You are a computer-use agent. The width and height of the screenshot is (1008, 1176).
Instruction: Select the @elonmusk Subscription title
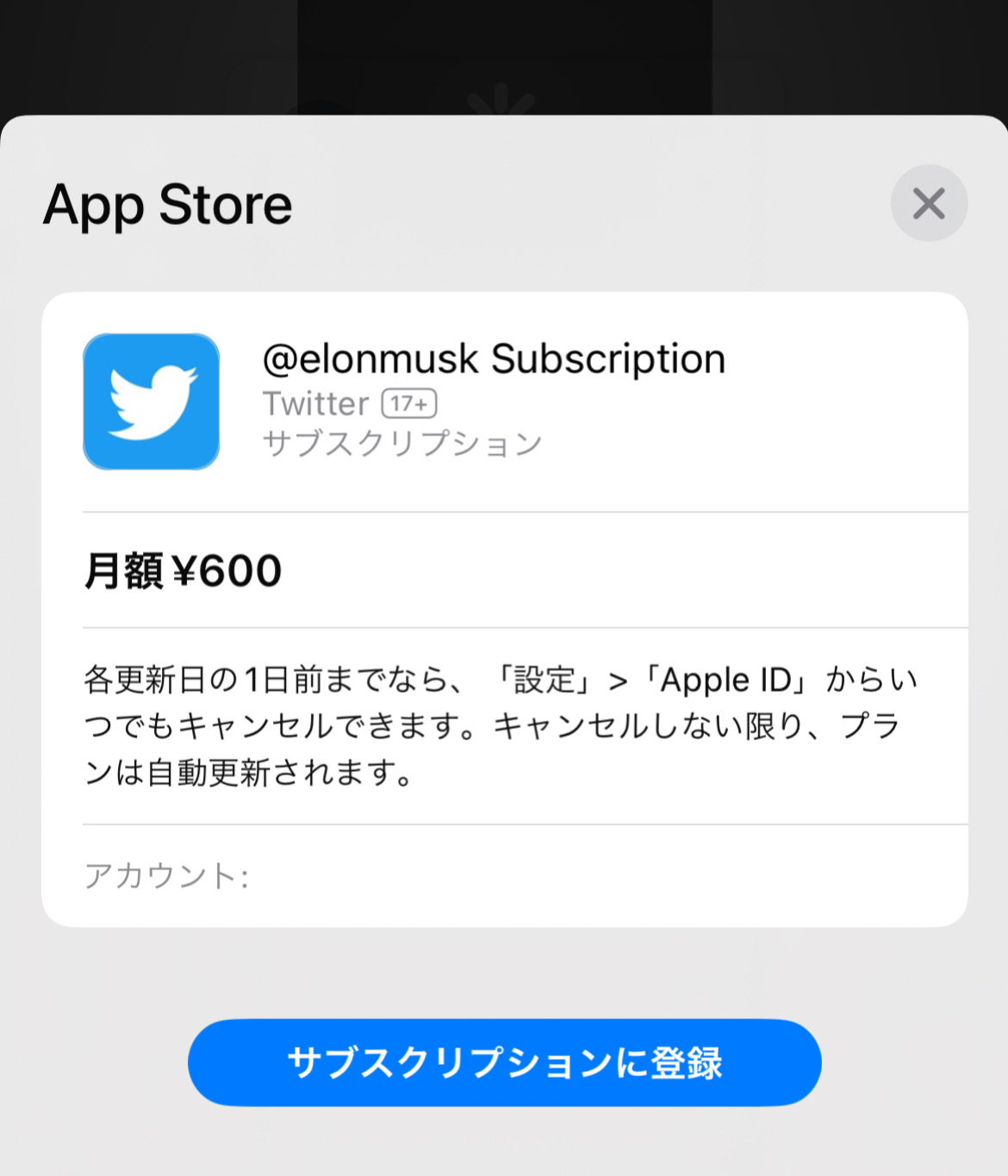[494, 358]
